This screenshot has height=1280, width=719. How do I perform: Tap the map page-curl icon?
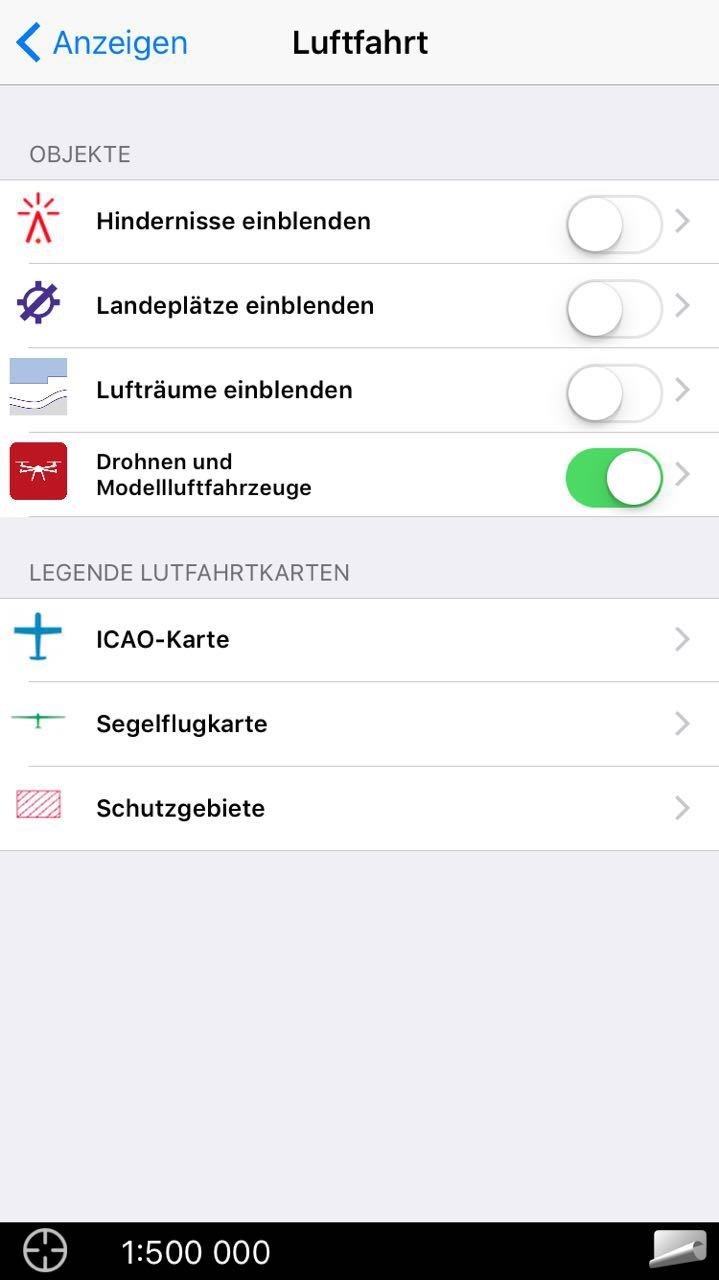pos(679,1250)
